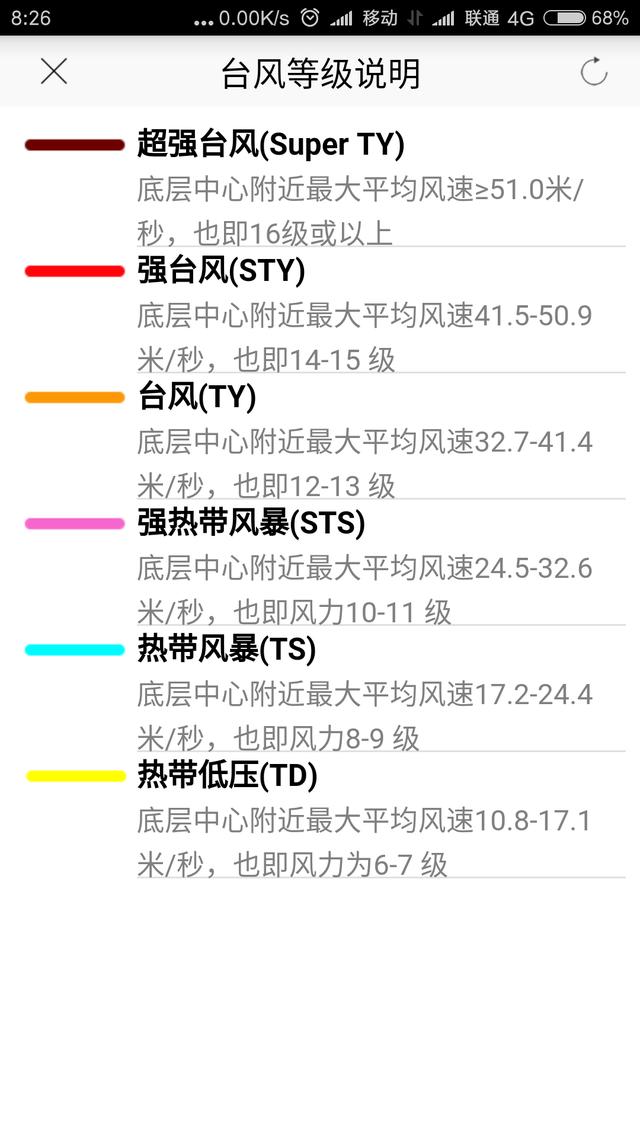This screenshot has height=1138, width=640.
Task: Close the typhoon level explanation page
Action: click(54, 72)
